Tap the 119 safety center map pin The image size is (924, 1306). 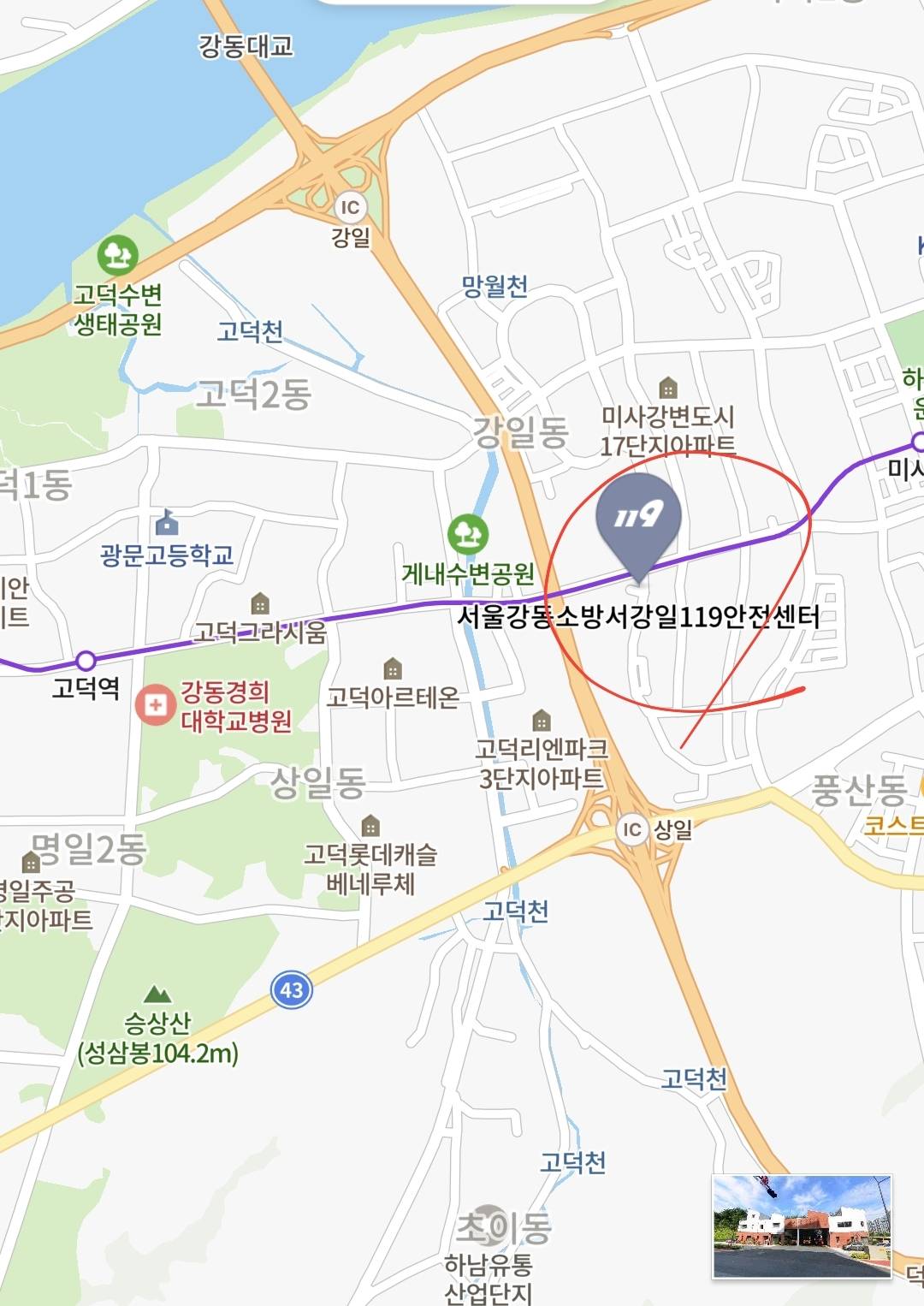(638, 516)
